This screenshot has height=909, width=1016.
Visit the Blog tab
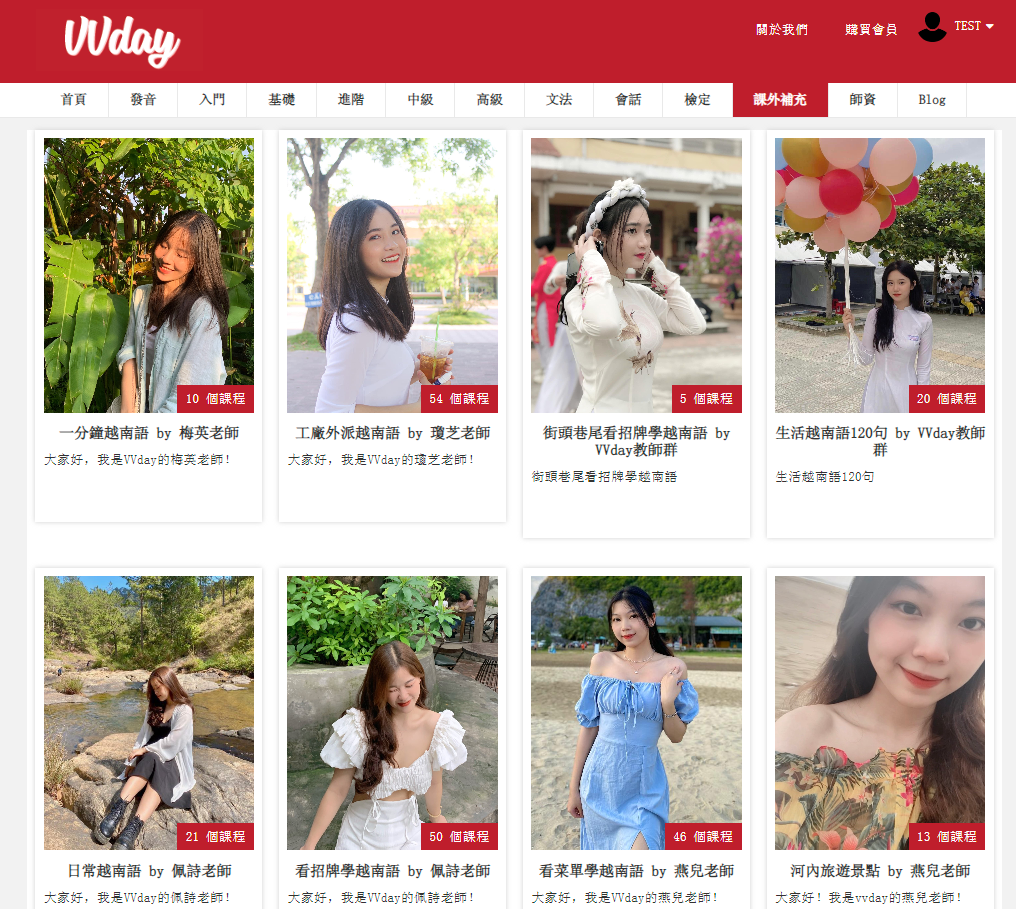coord(932,100)
